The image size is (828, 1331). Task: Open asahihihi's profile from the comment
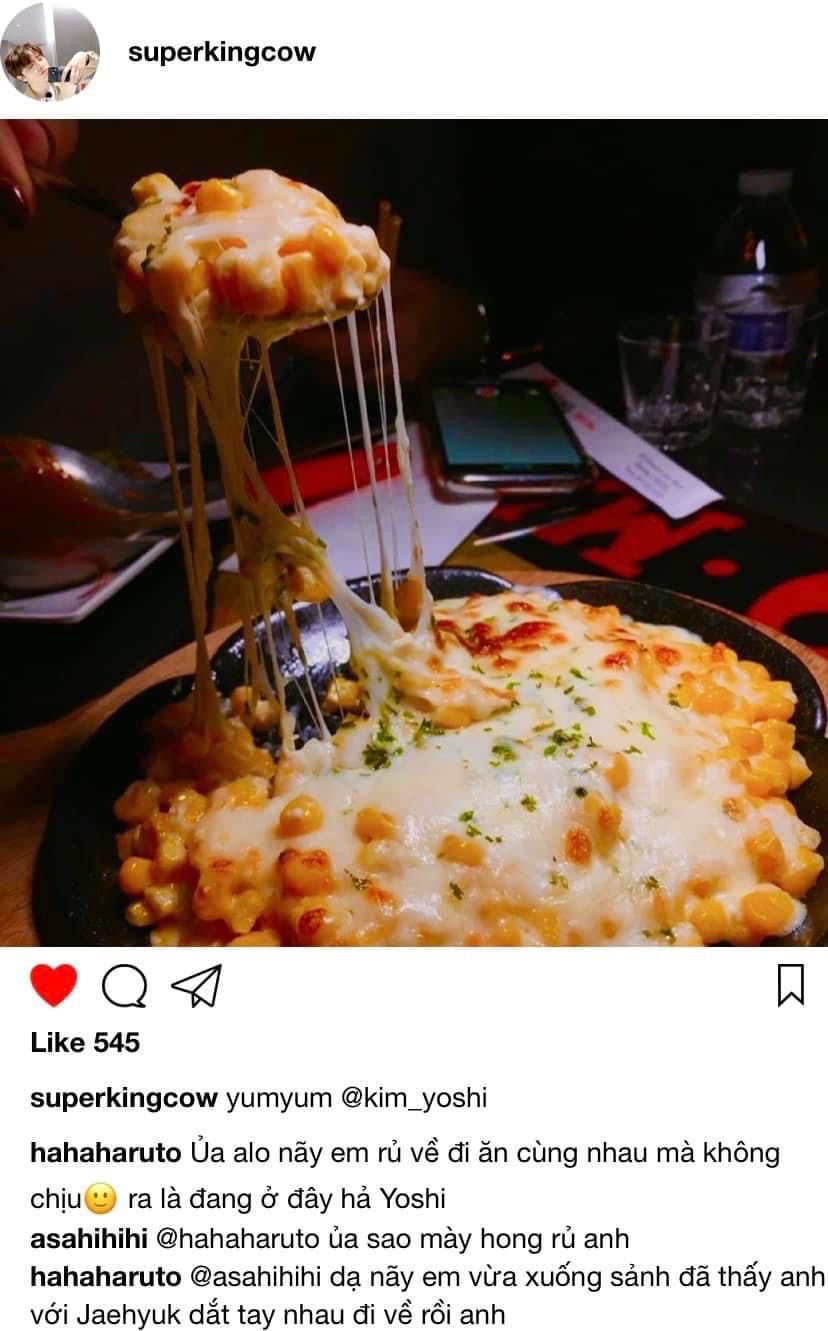click(x=90, y=1239)
